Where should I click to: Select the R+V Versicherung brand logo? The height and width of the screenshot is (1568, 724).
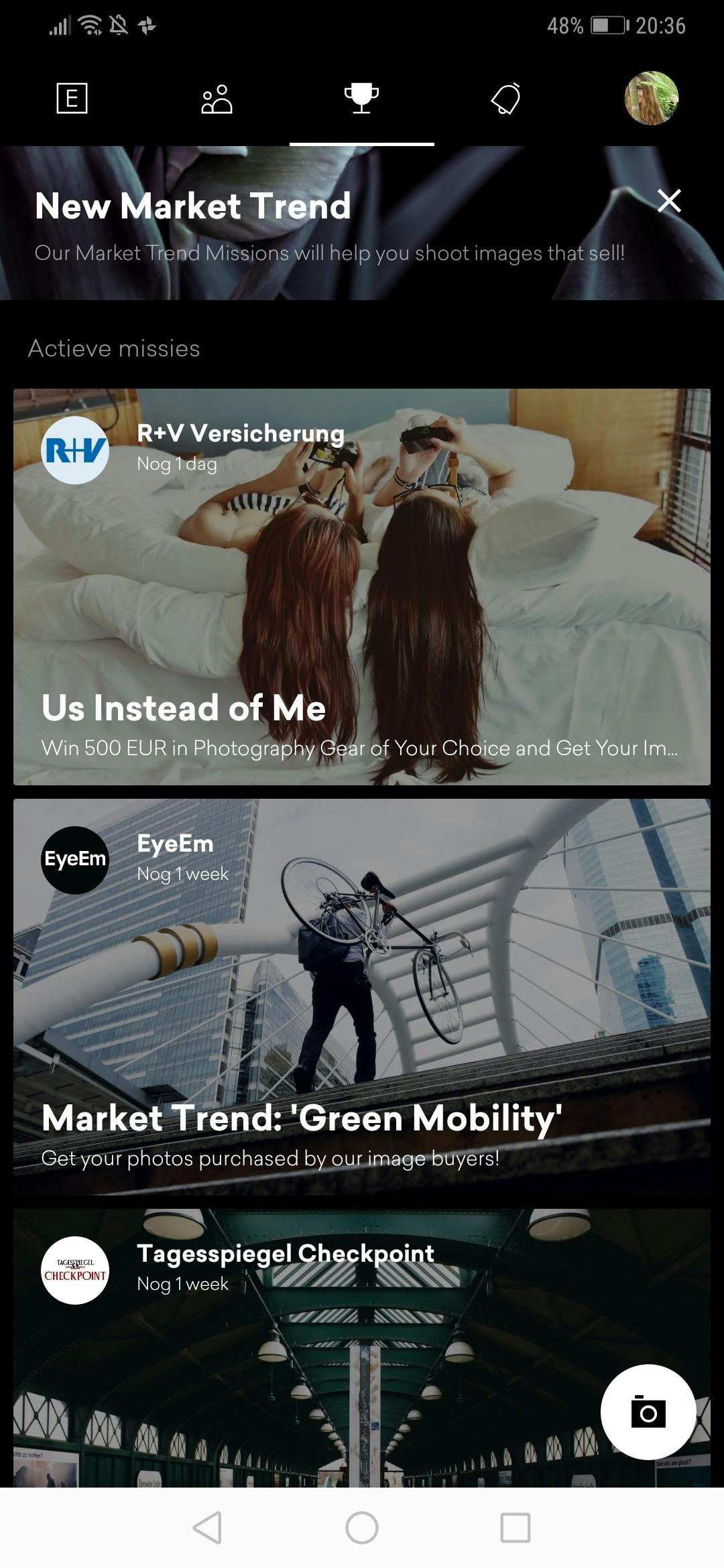76,450
